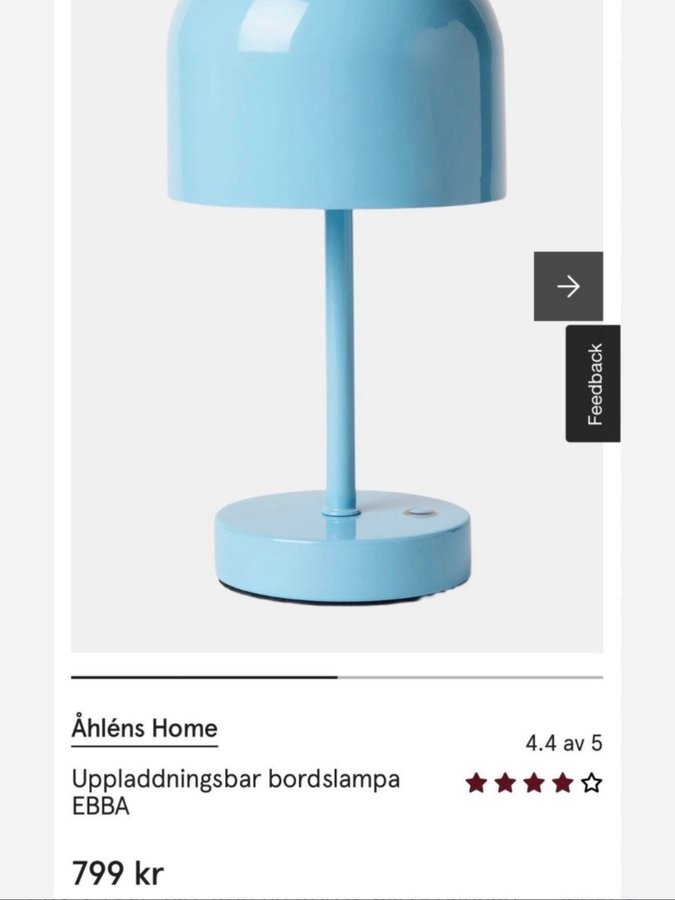Open the Feedback side tab
This screenshot has width=675, height=900.
(x=593, y=384)
